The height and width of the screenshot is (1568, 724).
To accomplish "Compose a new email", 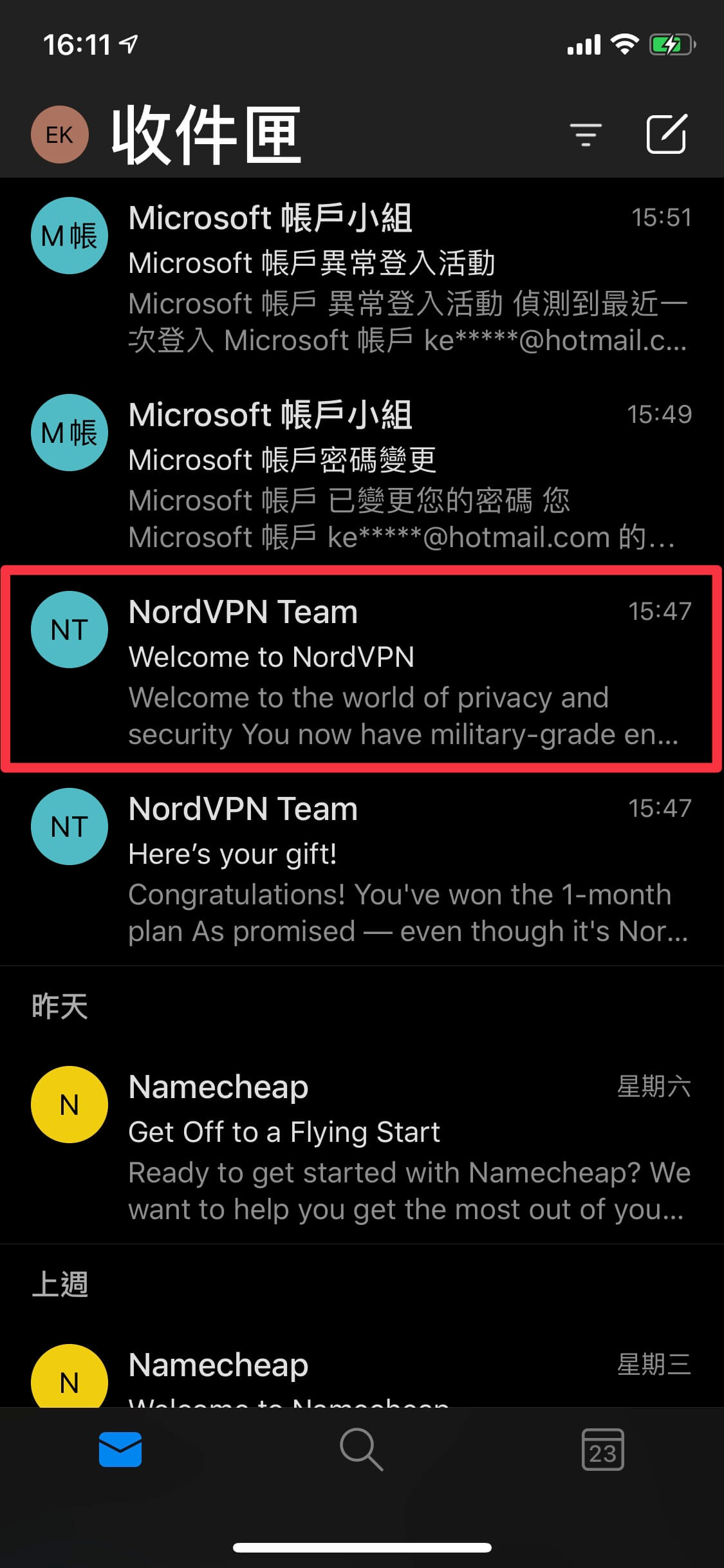I will click(667, 134).
